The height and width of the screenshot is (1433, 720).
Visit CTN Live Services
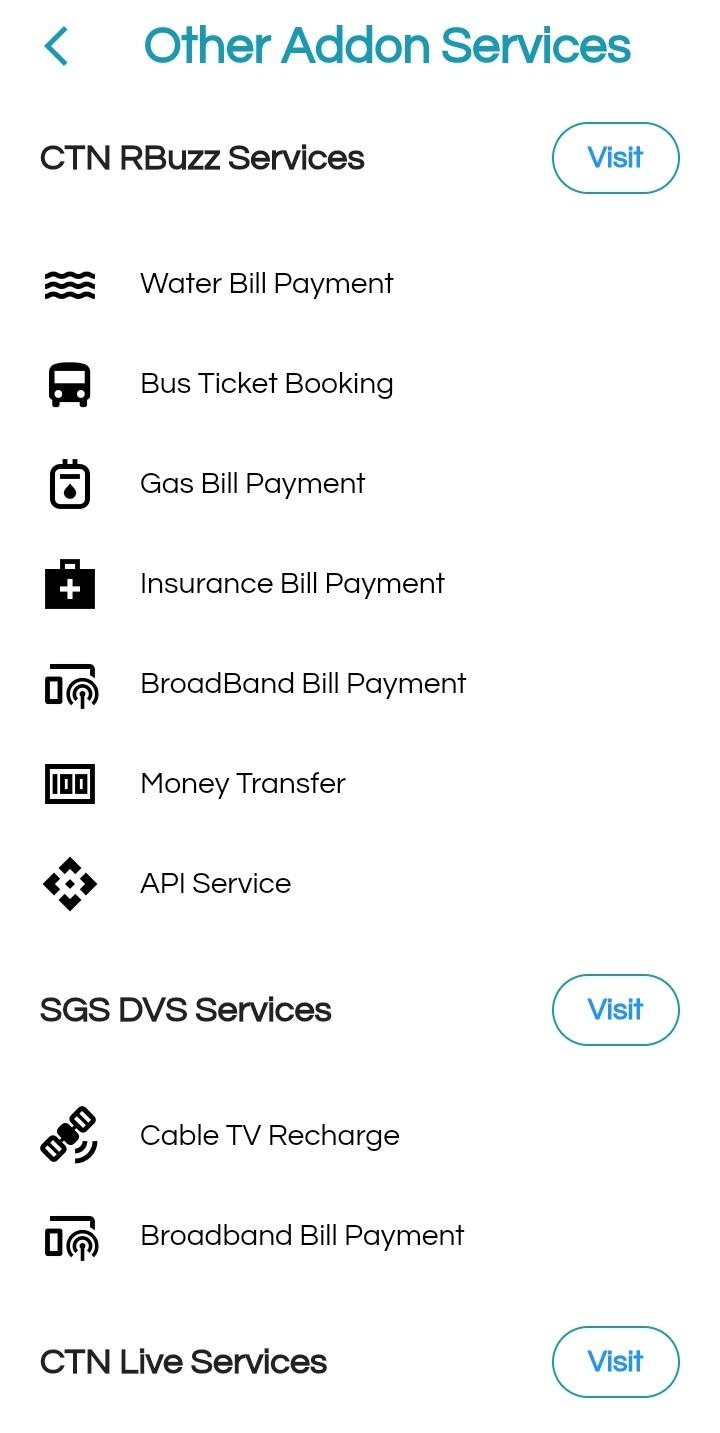(615, 1362)
